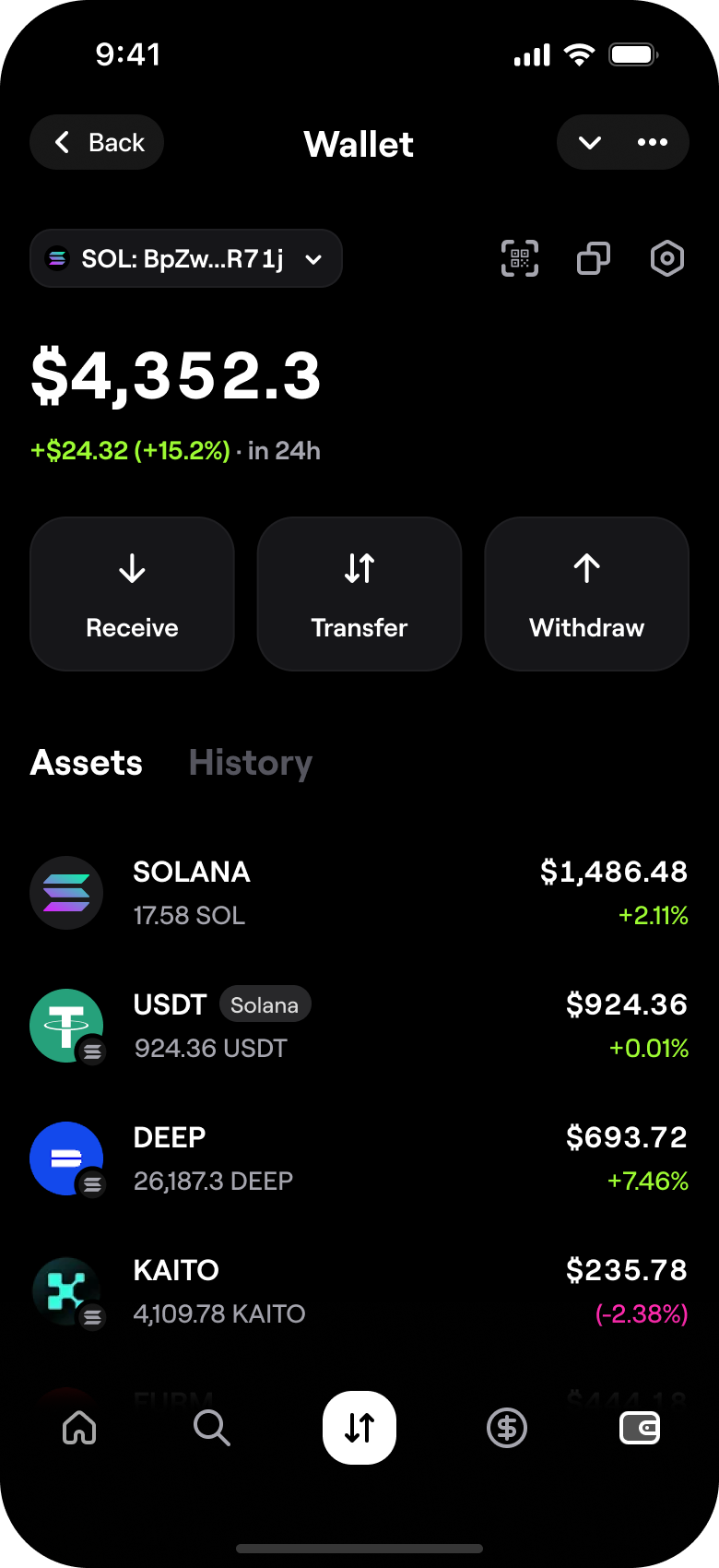Open the chevron dropdown in top right
The width and height of the screenshot is (719, 1568).
click(589, 142)
